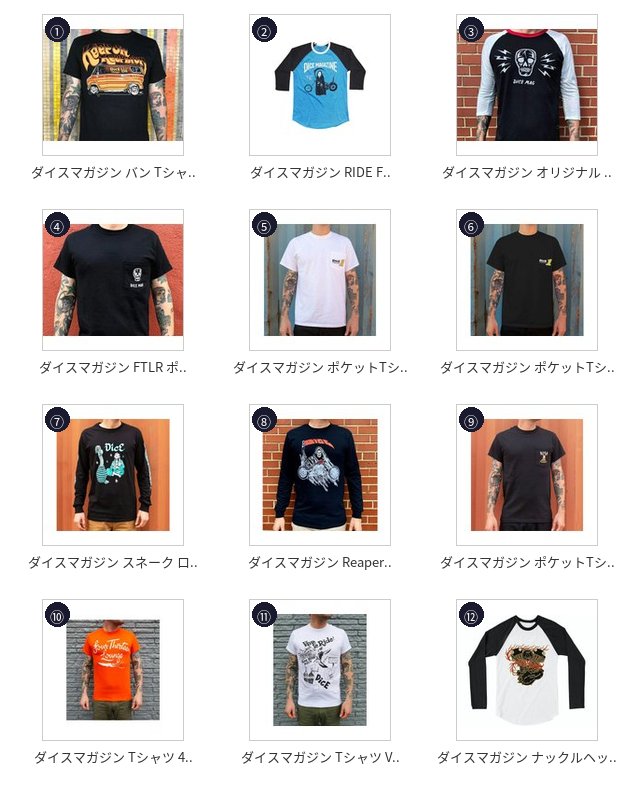The height and width of the screenshot is (800, 641).
Task: Open product 2, the blue RIDE raglan tee
Action: coord(320,85)
